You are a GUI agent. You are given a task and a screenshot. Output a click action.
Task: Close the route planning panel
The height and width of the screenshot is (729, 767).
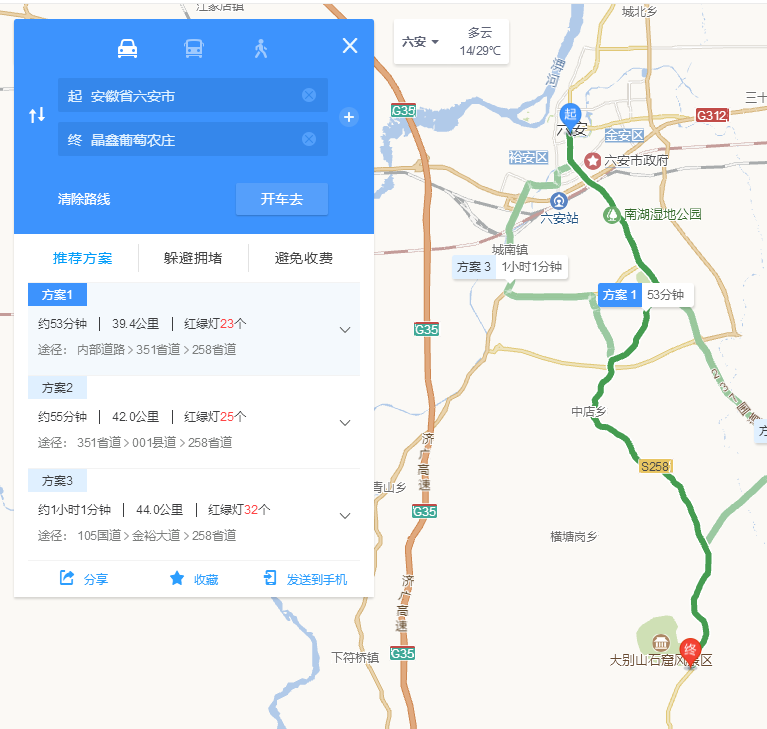point(349,45)
